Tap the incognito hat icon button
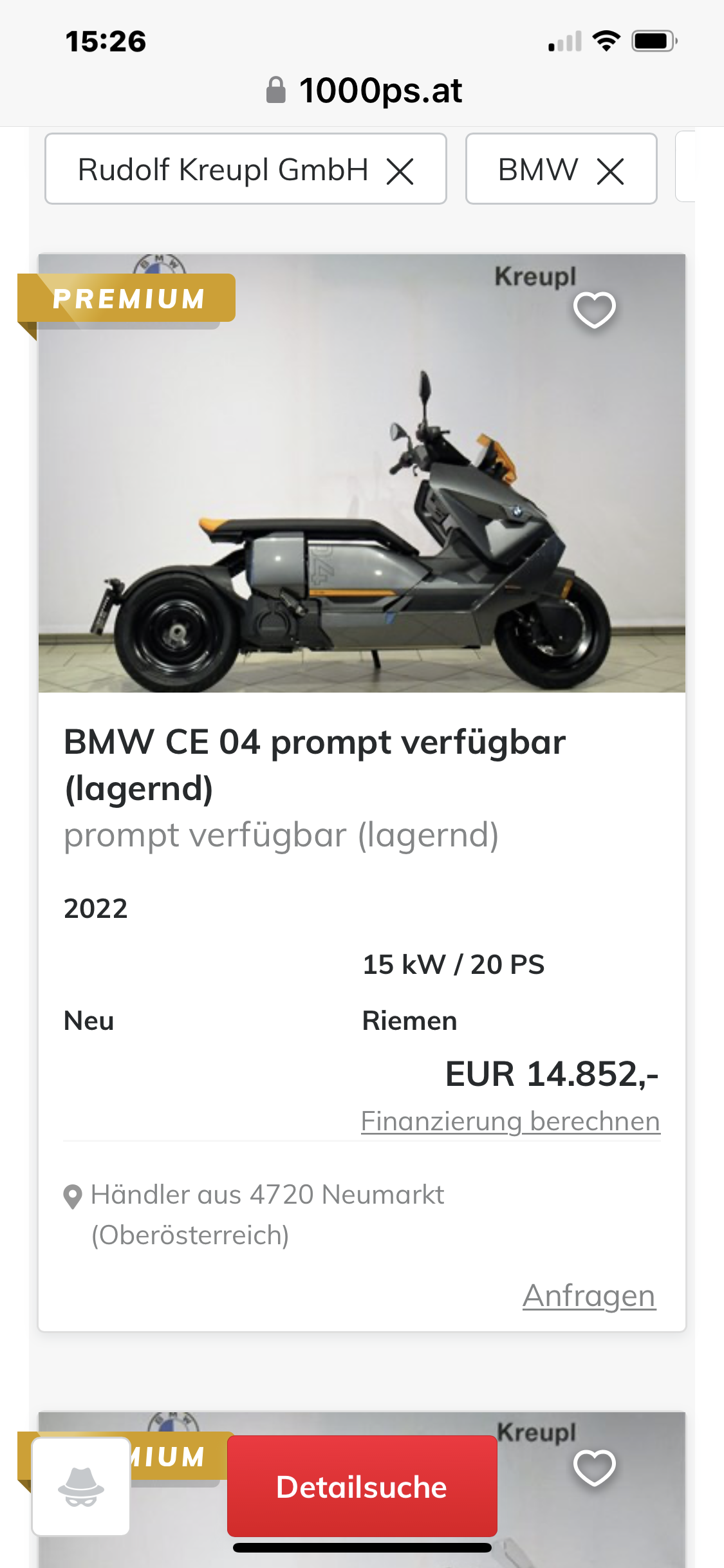724x1568 pixels. pos(81,1487)
